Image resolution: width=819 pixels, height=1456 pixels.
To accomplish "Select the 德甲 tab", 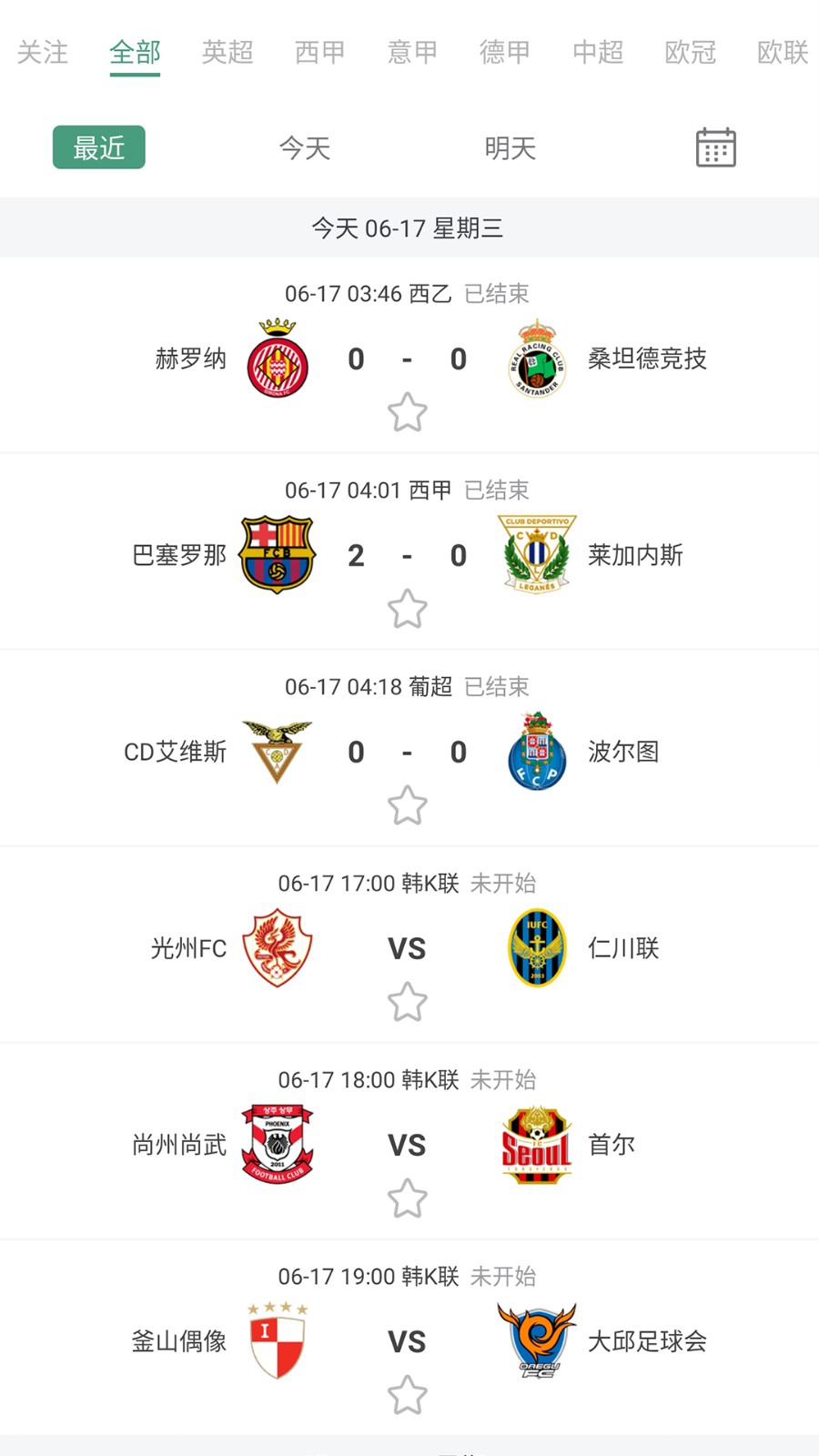I will [x=505, y=53].
